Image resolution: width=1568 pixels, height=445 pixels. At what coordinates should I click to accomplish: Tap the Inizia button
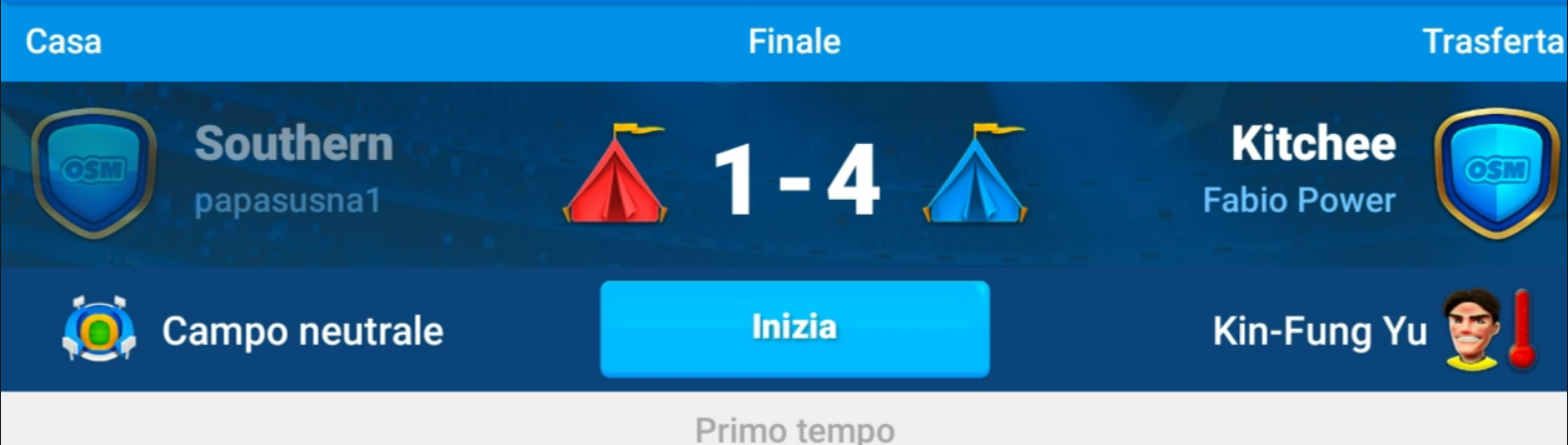(794, 329)
